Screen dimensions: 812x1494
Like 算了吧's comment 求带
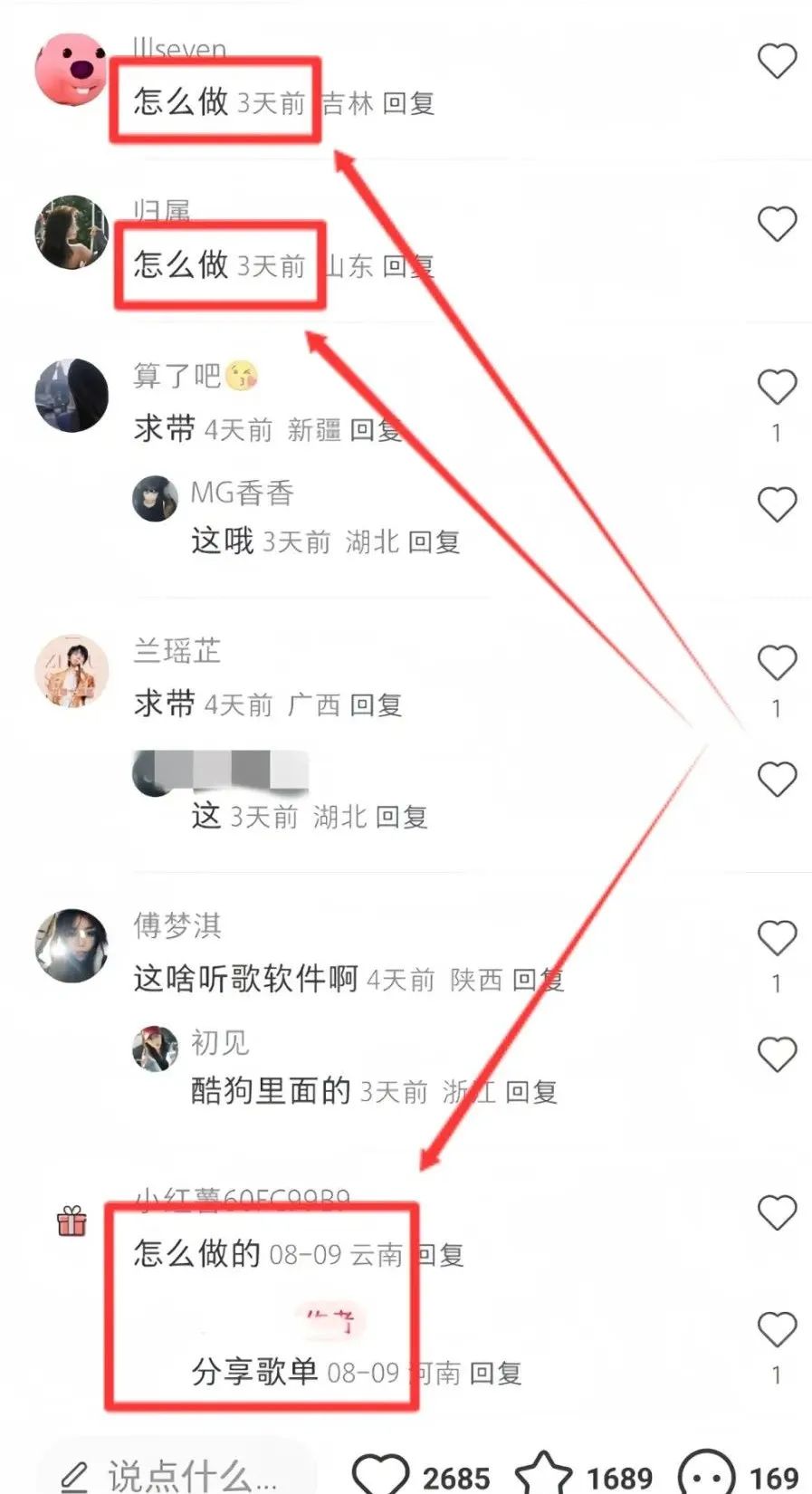776,387
